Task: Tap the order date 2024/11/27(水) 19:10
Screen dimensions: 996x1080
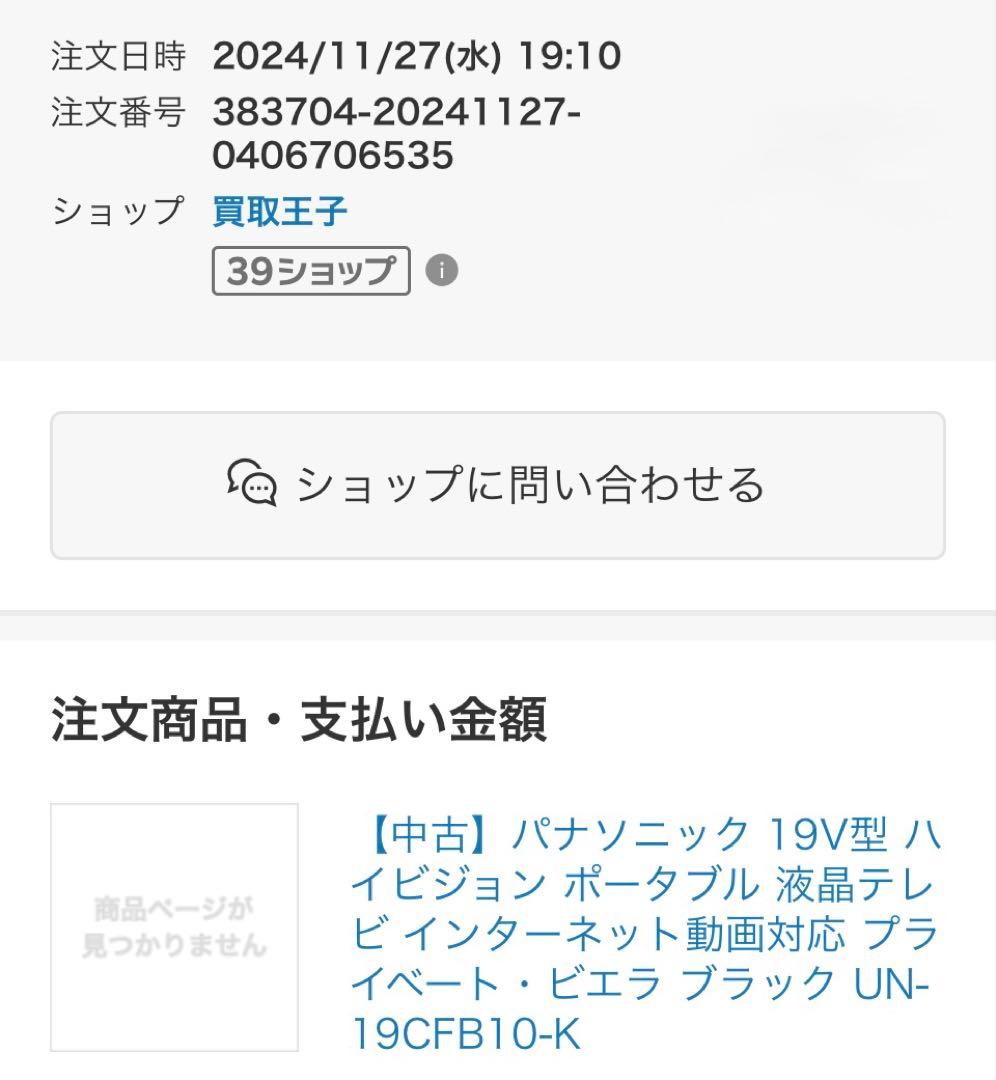Action: click(420, 57)
